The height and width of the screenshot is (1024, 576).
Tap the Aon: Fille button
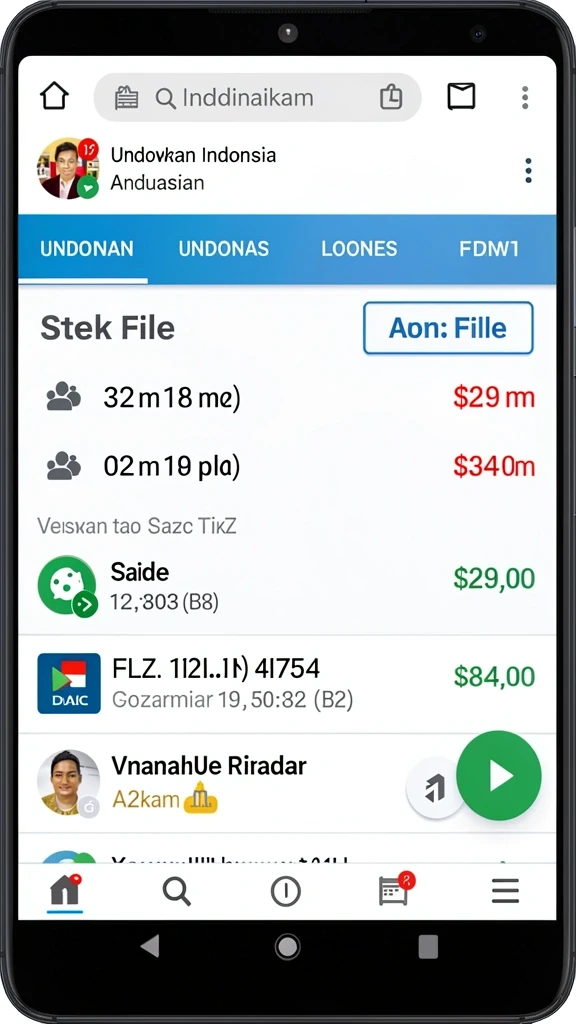pyautogui.click(x=448, y=328)
